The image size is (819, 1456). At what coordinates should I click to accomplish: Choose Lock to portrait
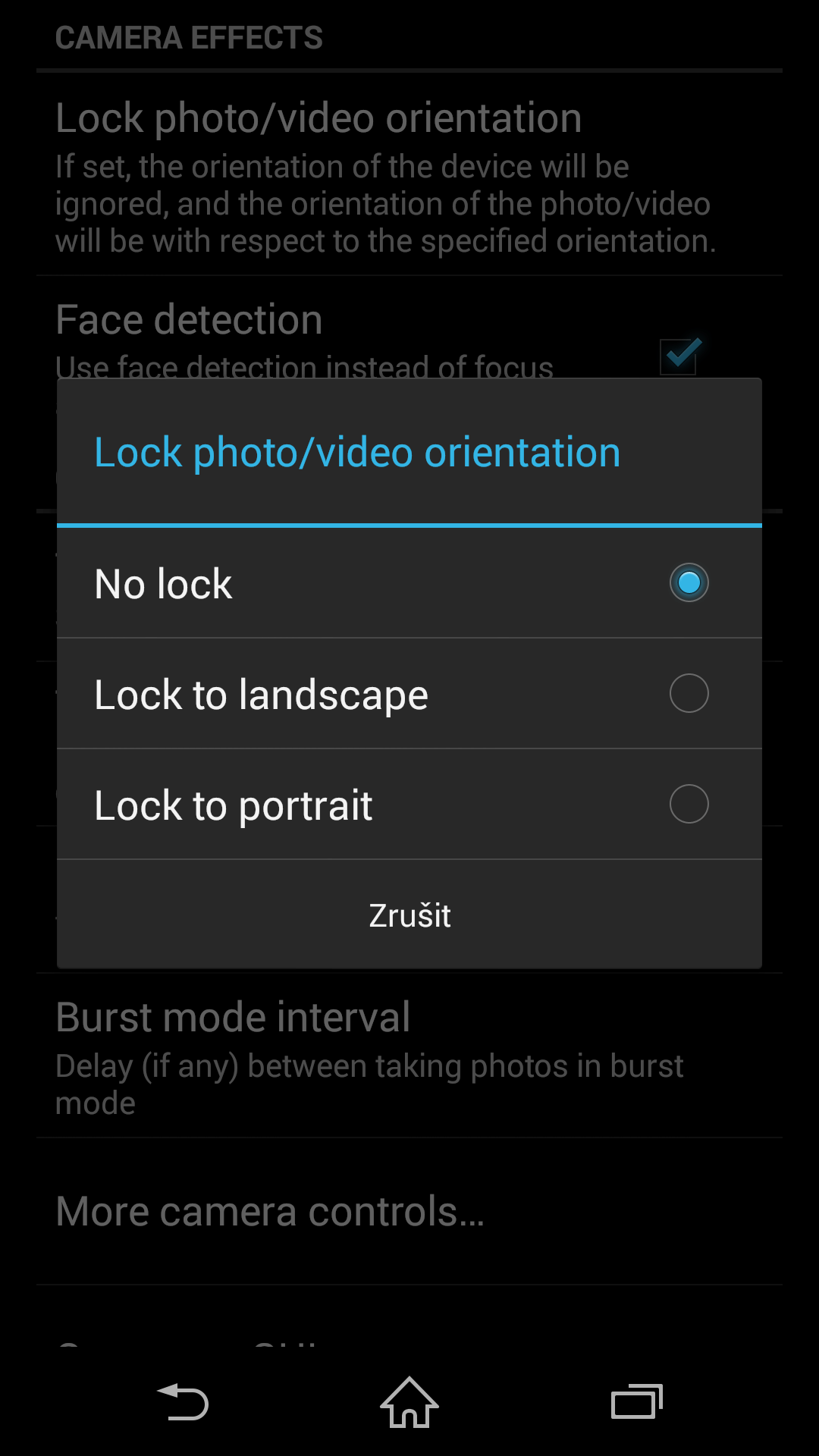point(409,805)
